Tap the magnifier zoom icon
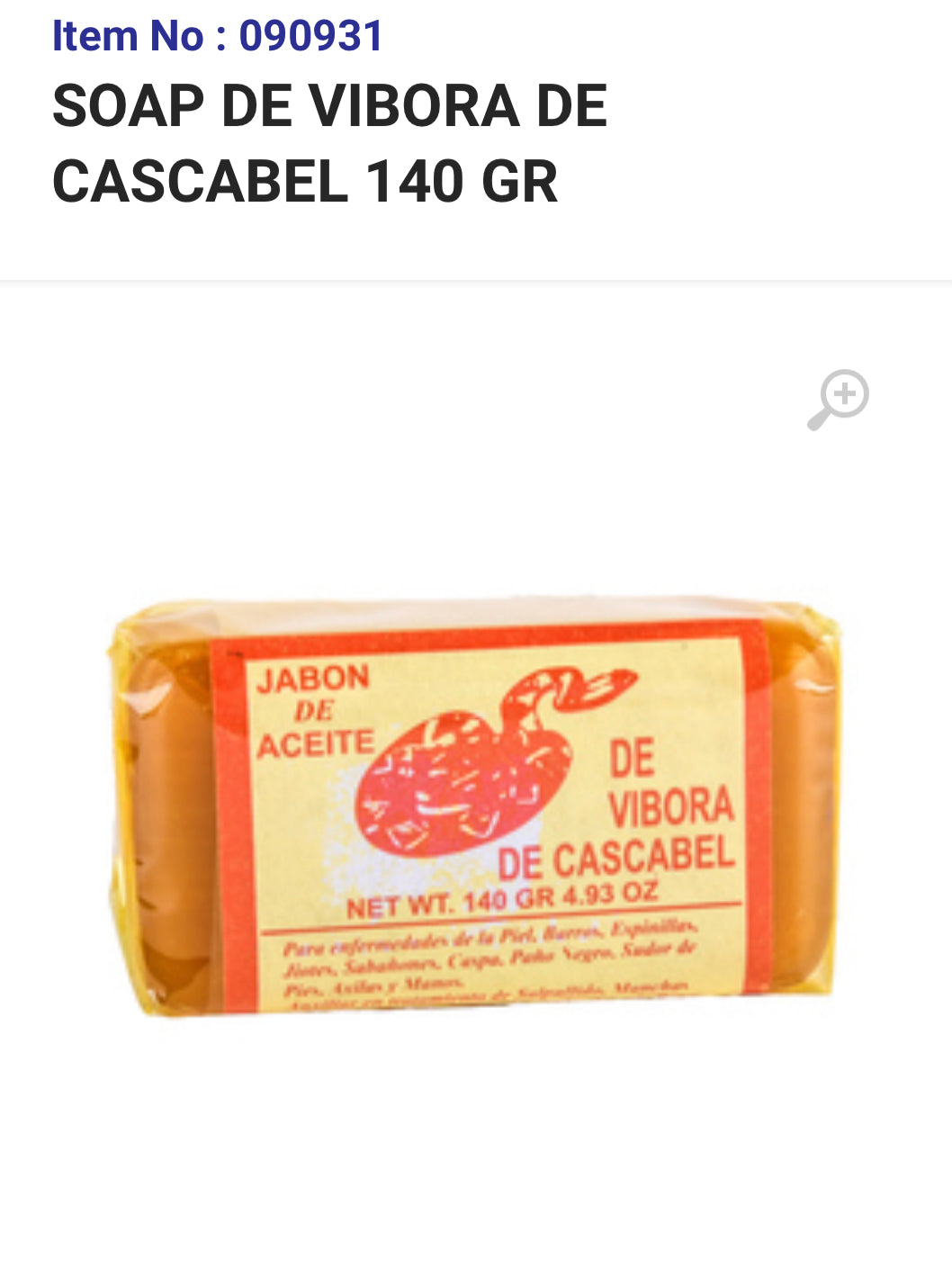This screenshot has width=952, height=1269. pos(838,400)
